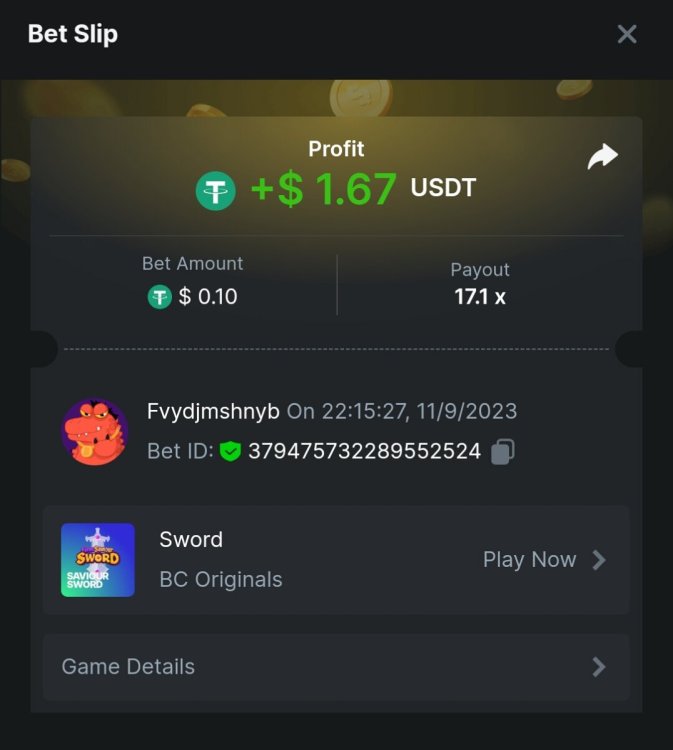The width and height of the screenshot is (673, 750).
Task: Play the Sword game now
Action: (x=543, y=560)
